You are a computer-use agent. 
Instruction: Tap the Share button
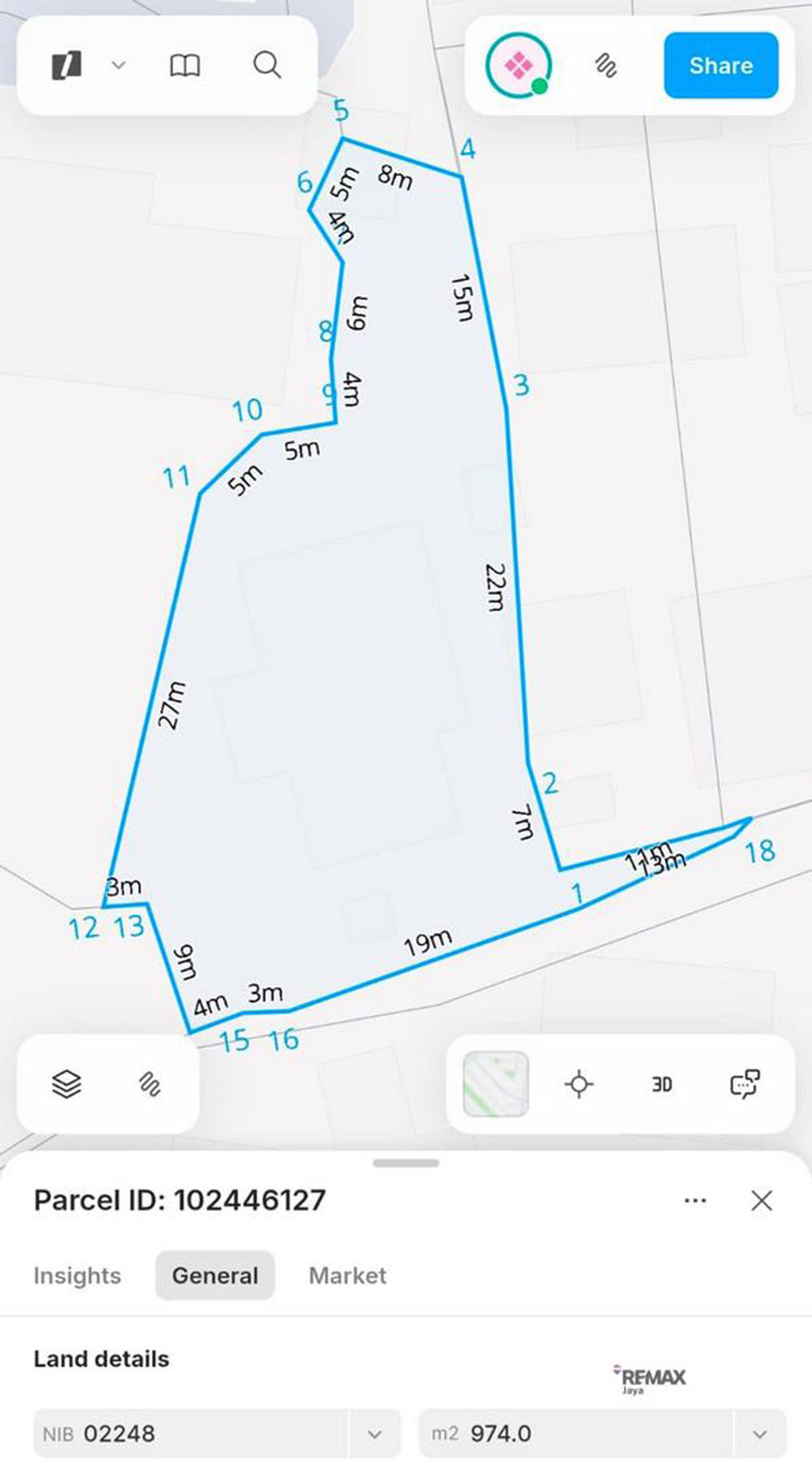click(x=720, y=66)
